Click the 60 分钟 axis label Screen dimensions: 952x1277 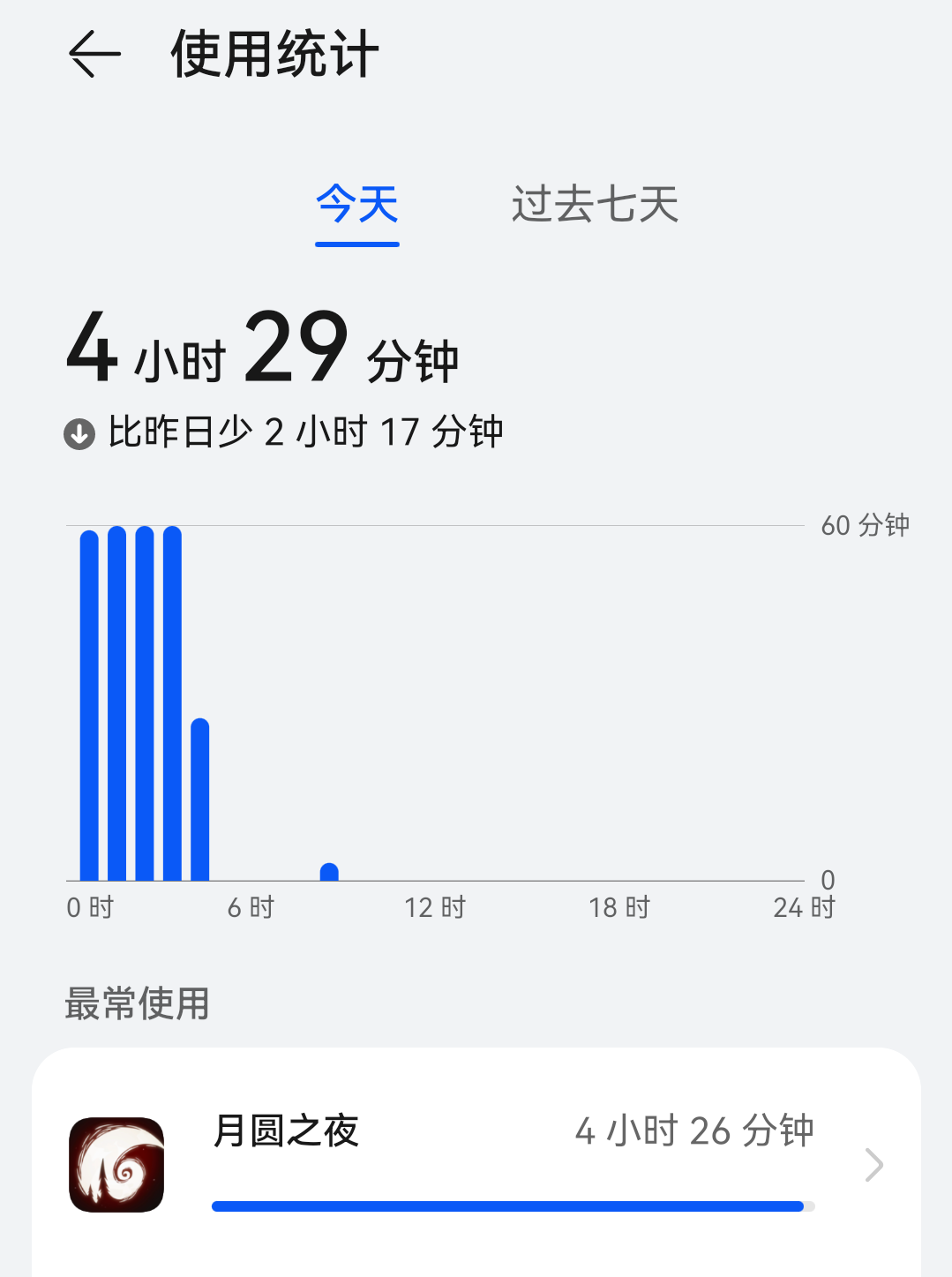(863, 525)
